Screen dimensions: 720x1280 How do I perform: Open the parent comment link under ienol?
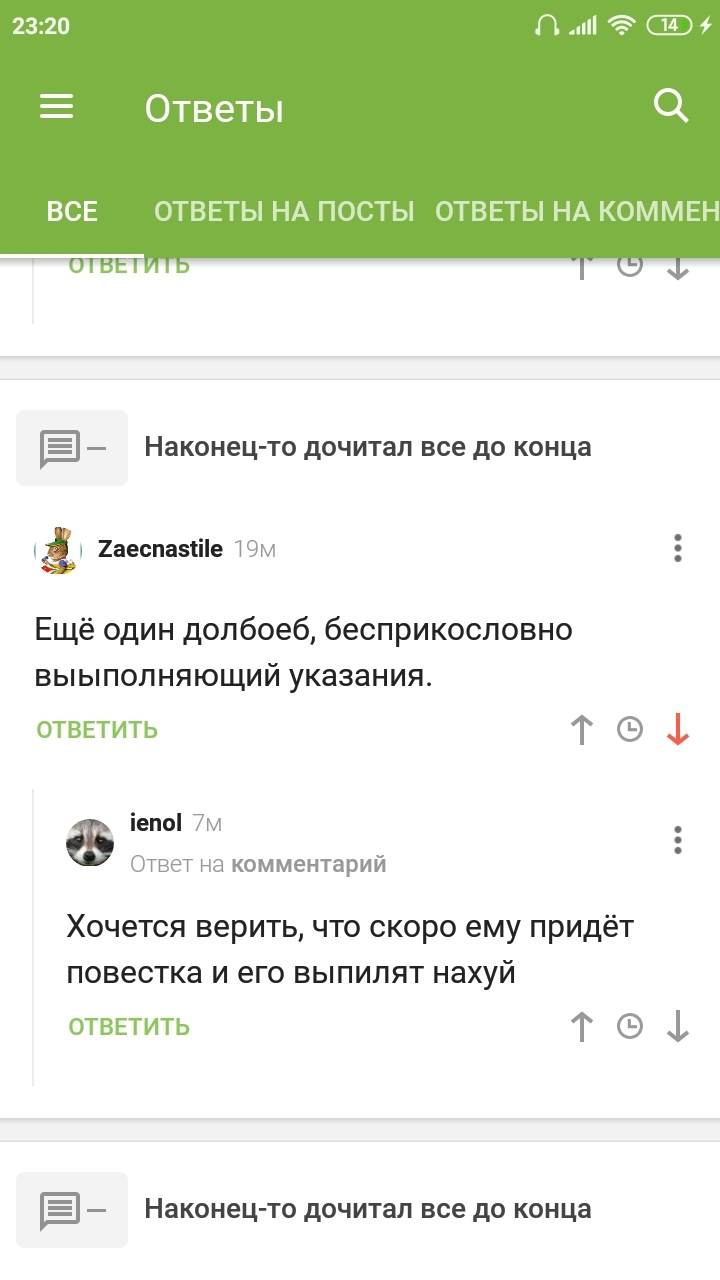(x=308, y=864)
